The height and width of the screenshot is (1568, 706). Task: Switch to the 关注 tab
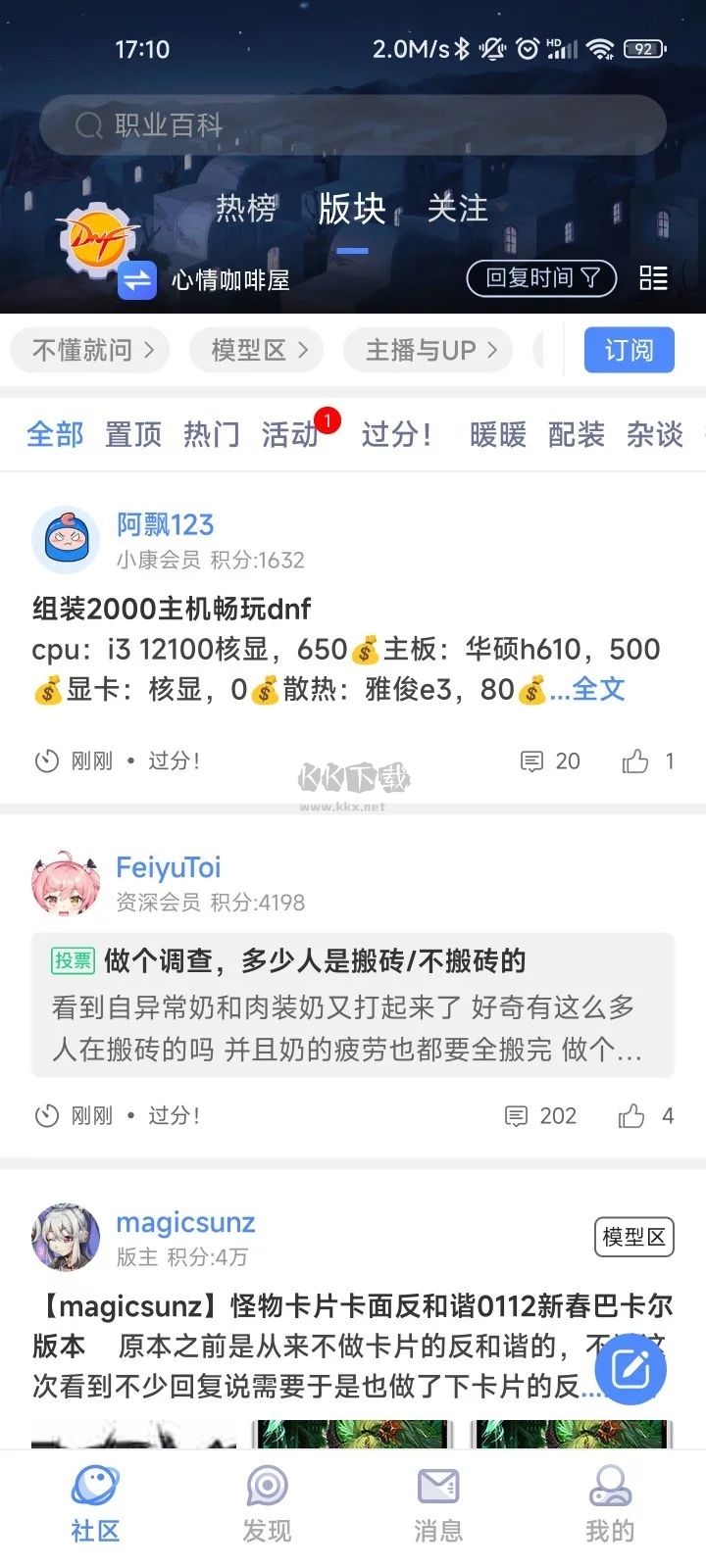(459, 209)
